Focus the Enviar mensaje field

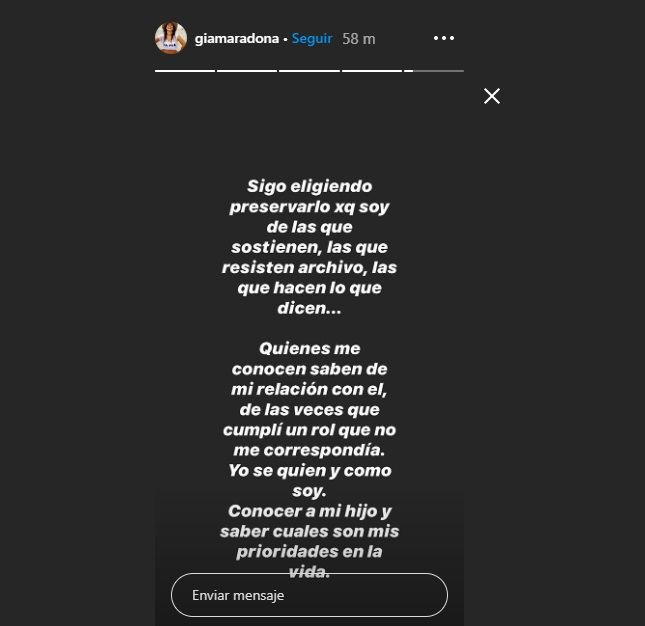click(x=309, y=595)
